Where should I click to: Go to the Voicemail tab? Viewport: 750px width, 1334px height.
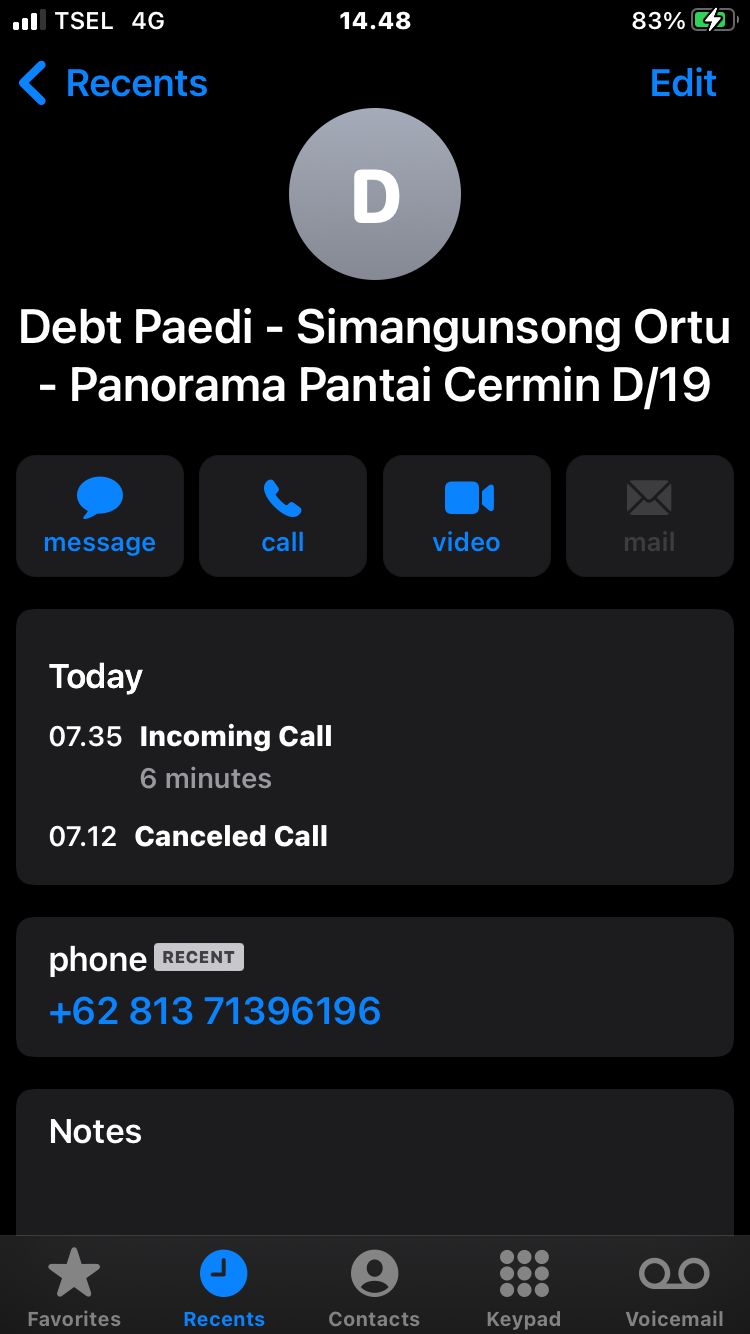point(674,1287)
